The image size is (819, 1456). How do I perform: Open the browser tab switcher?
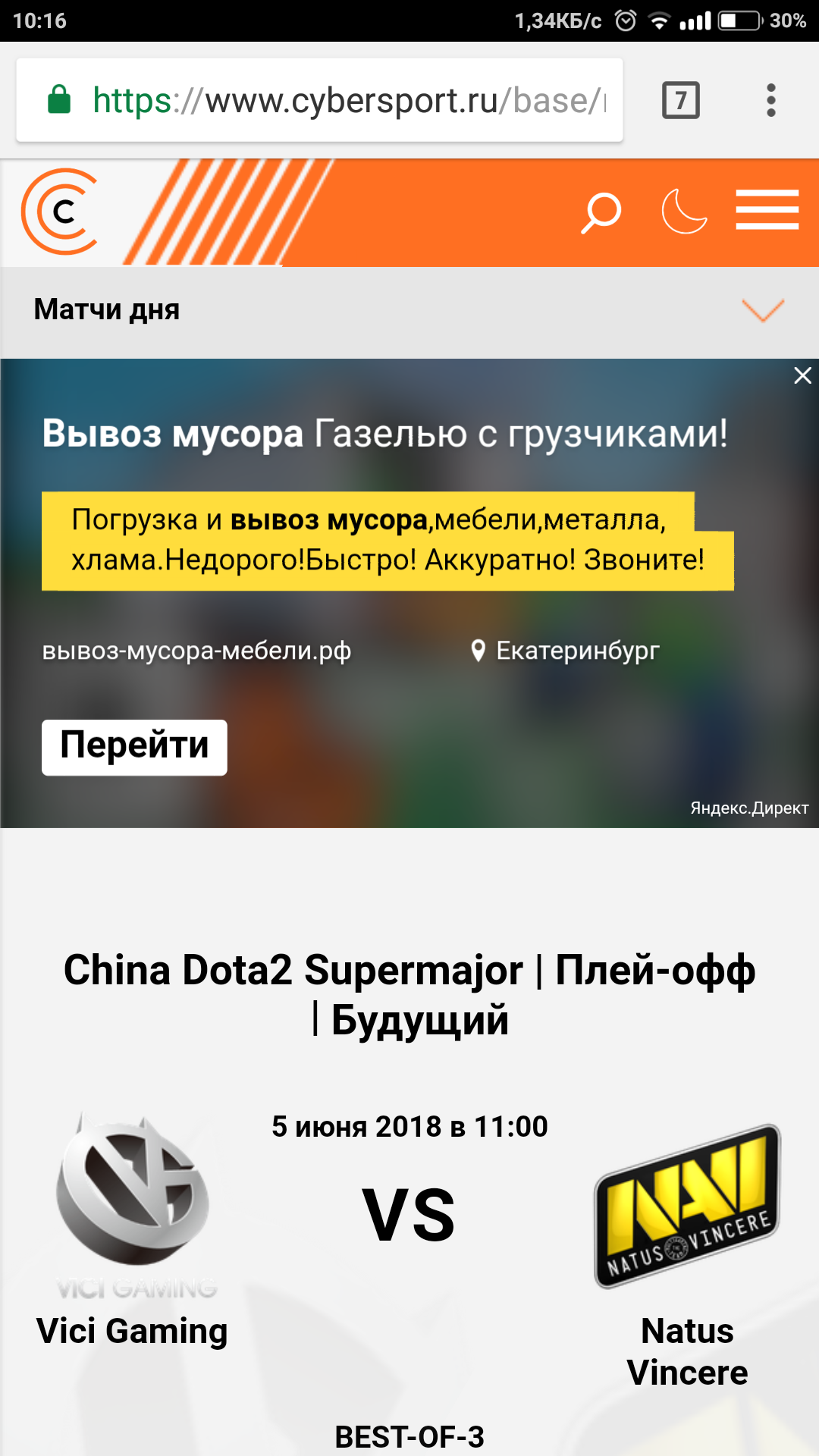[x=680, y=100]
